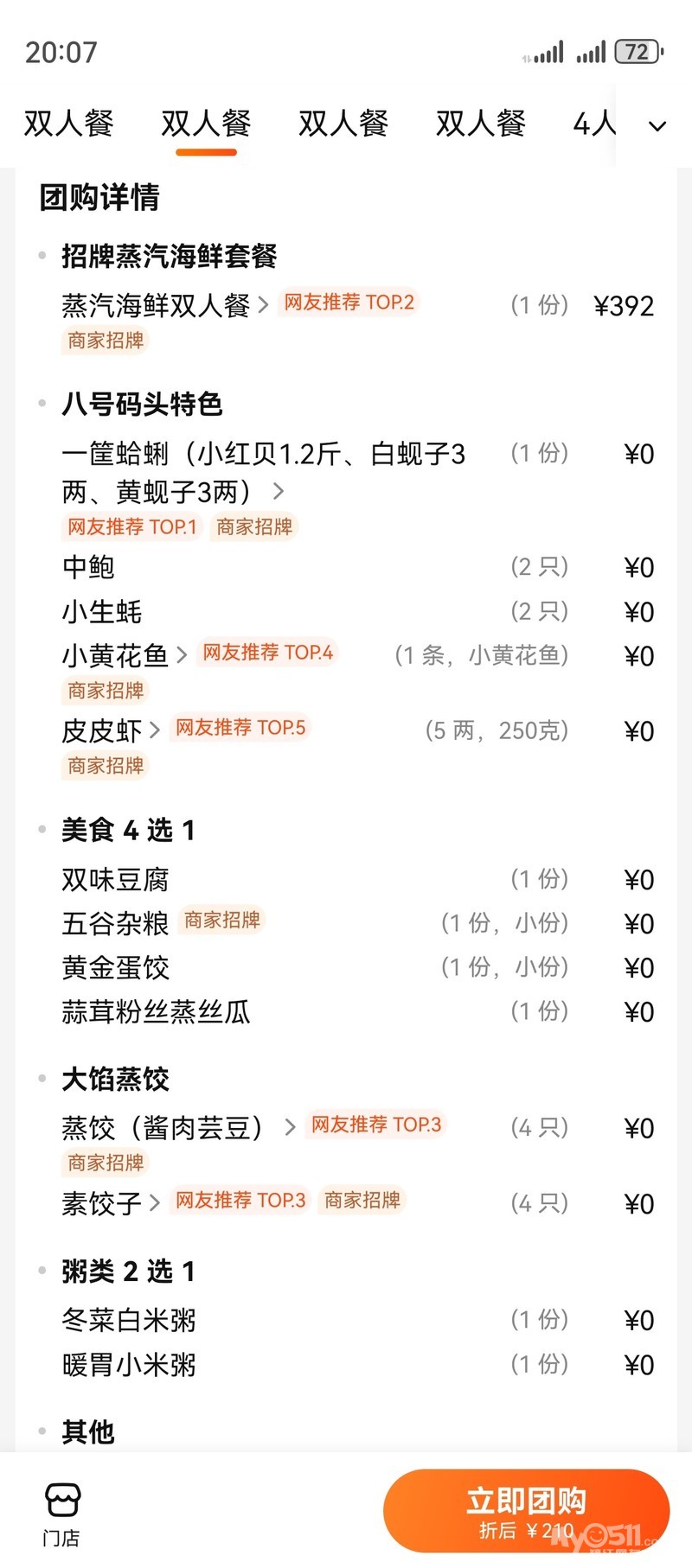
Task: View 小黄花鱼 dish details
Action: 125,655
